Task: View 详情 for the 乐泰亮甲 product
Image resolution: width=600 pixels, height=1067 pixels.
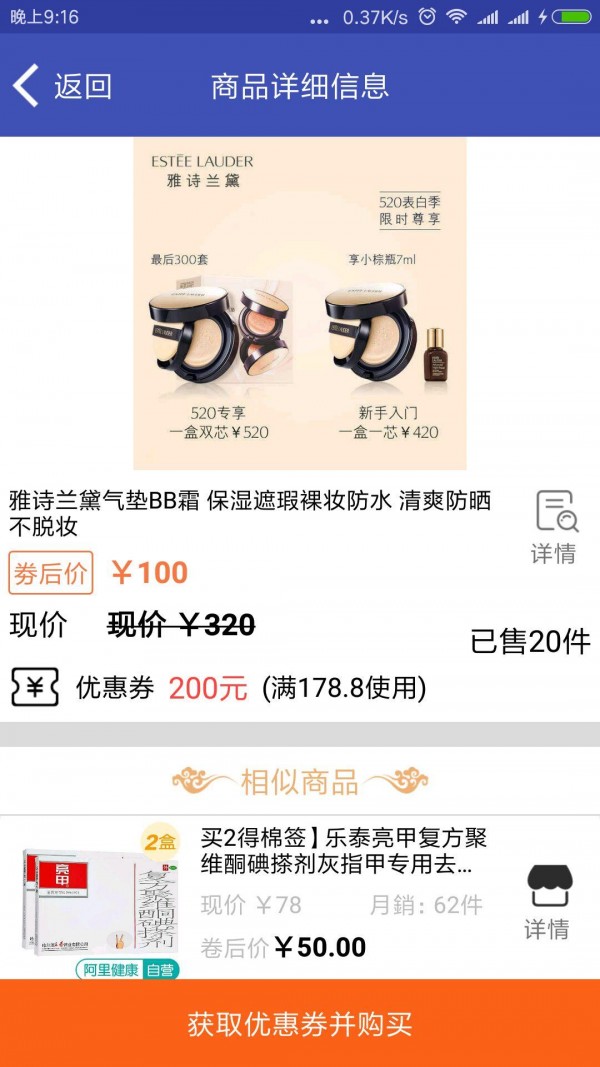Action: 547,902
